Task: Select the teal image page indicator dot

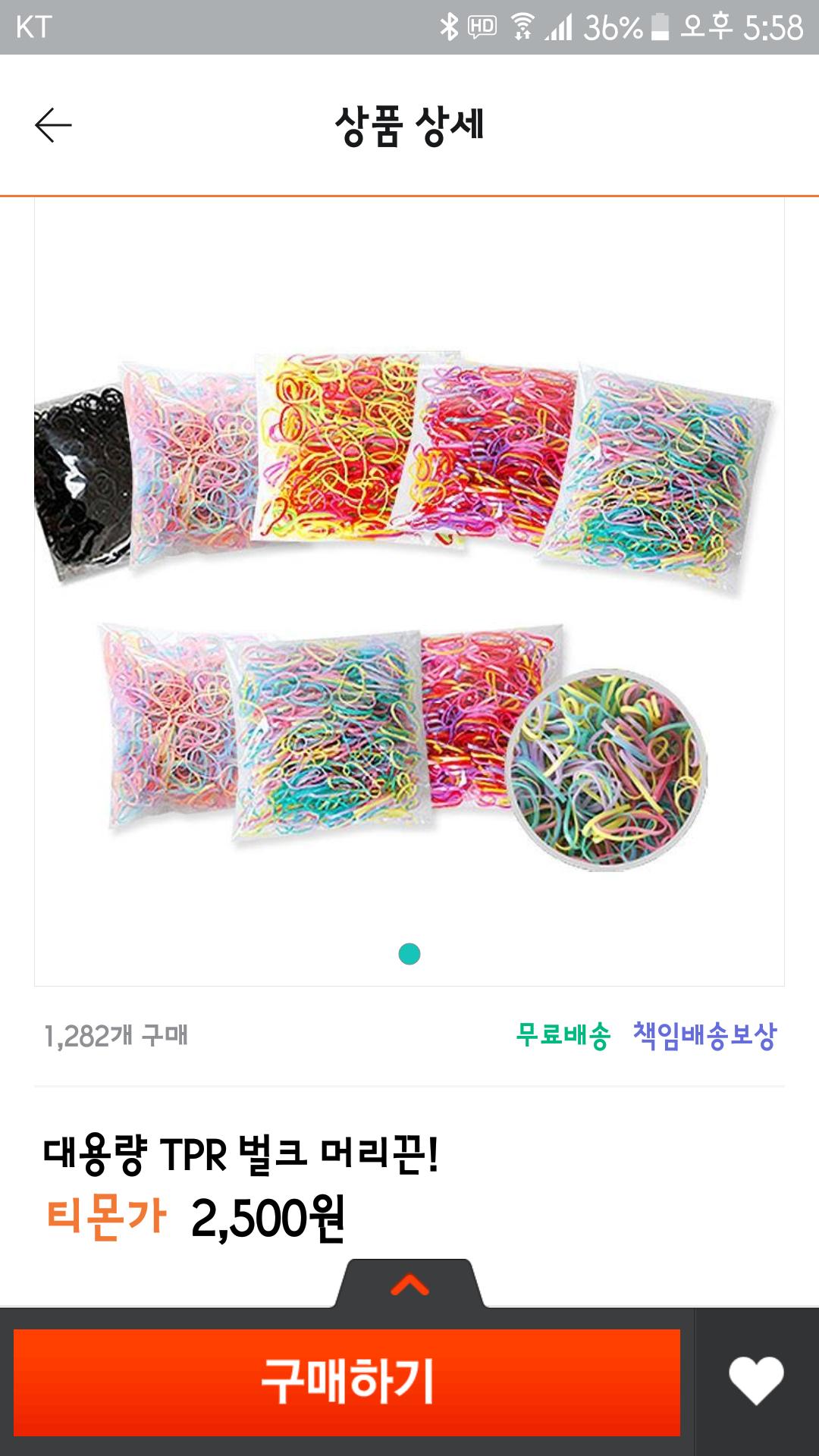Action: [409, 954]
